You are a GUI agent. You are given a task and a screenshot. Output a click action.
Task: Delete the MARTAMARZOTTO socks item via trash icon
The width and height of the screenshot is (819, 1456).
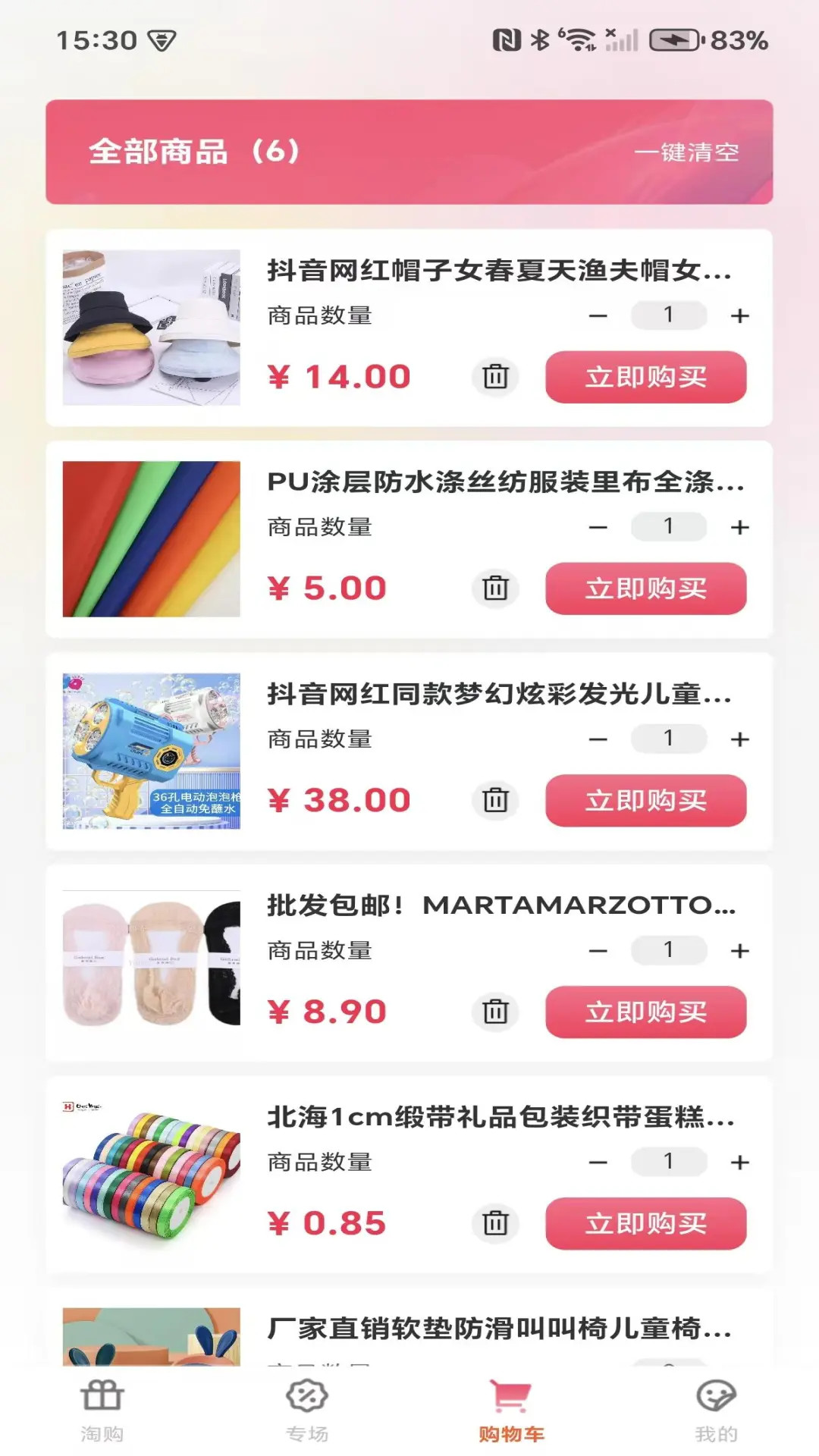click(x=495, y=1012)
